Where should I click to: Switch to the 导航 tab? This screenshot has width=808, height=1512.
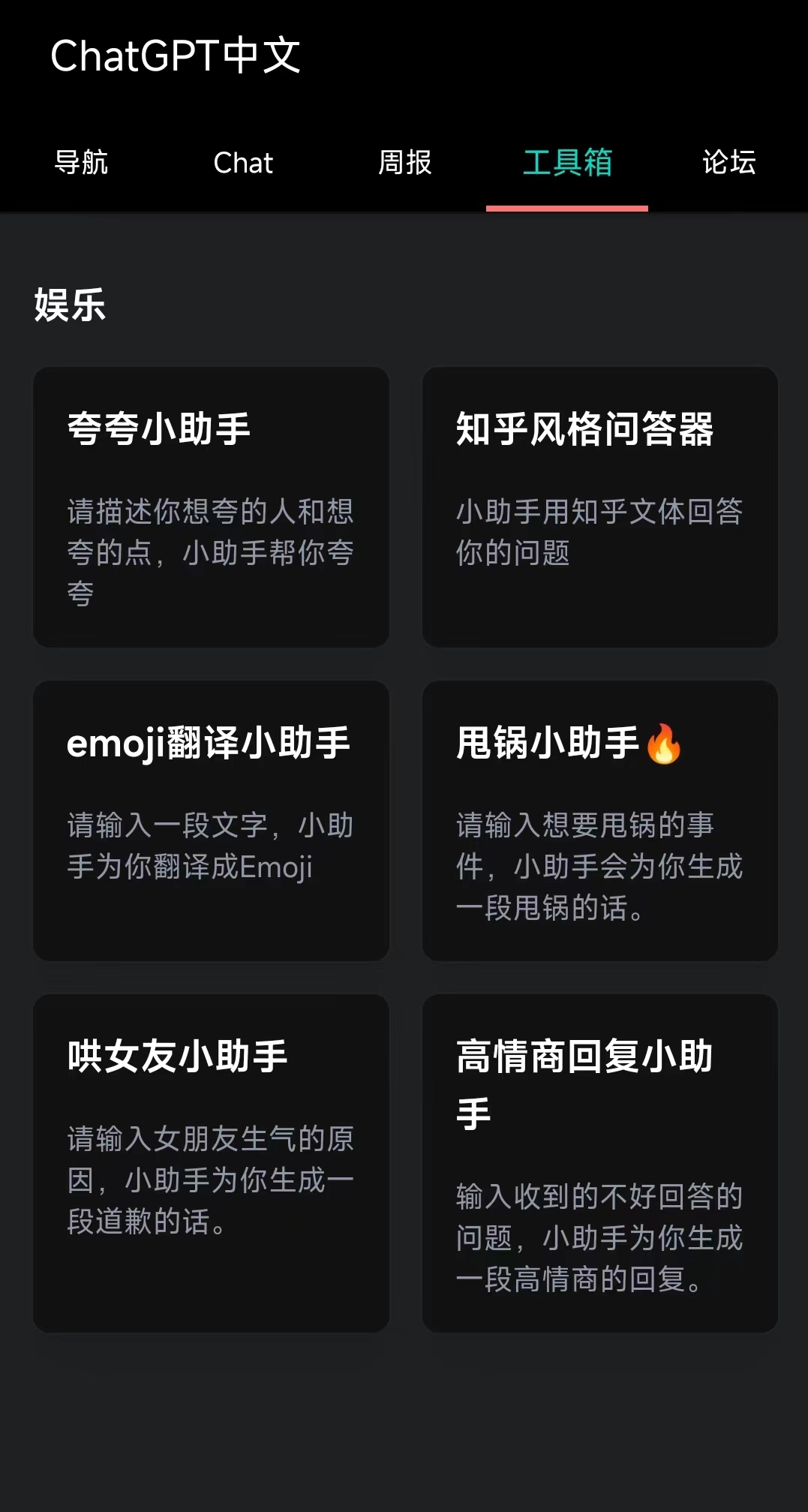(x=81, y=163)
